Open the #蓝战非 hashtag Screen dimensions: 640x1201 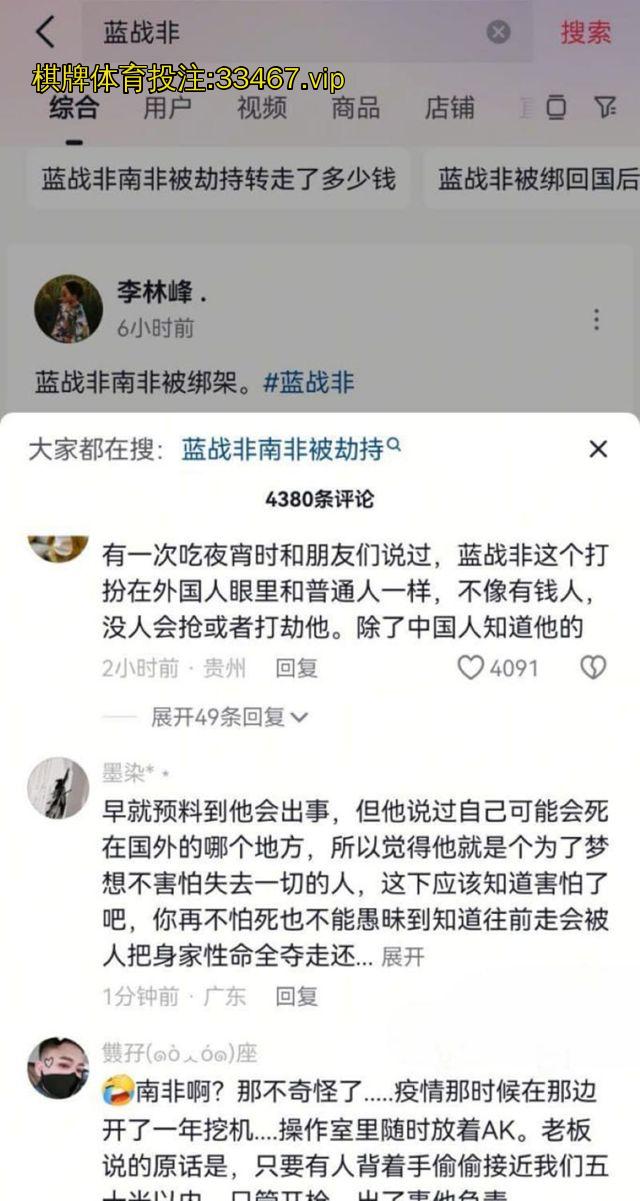pos(308,382)
